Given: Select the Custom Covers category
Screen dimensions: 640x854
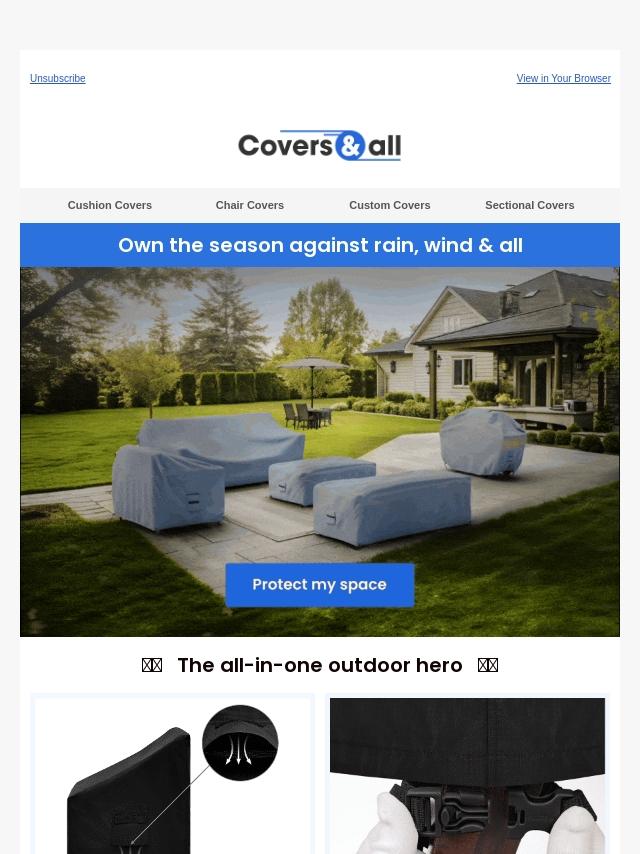Looking at the screenshot, I should point(389,205).
